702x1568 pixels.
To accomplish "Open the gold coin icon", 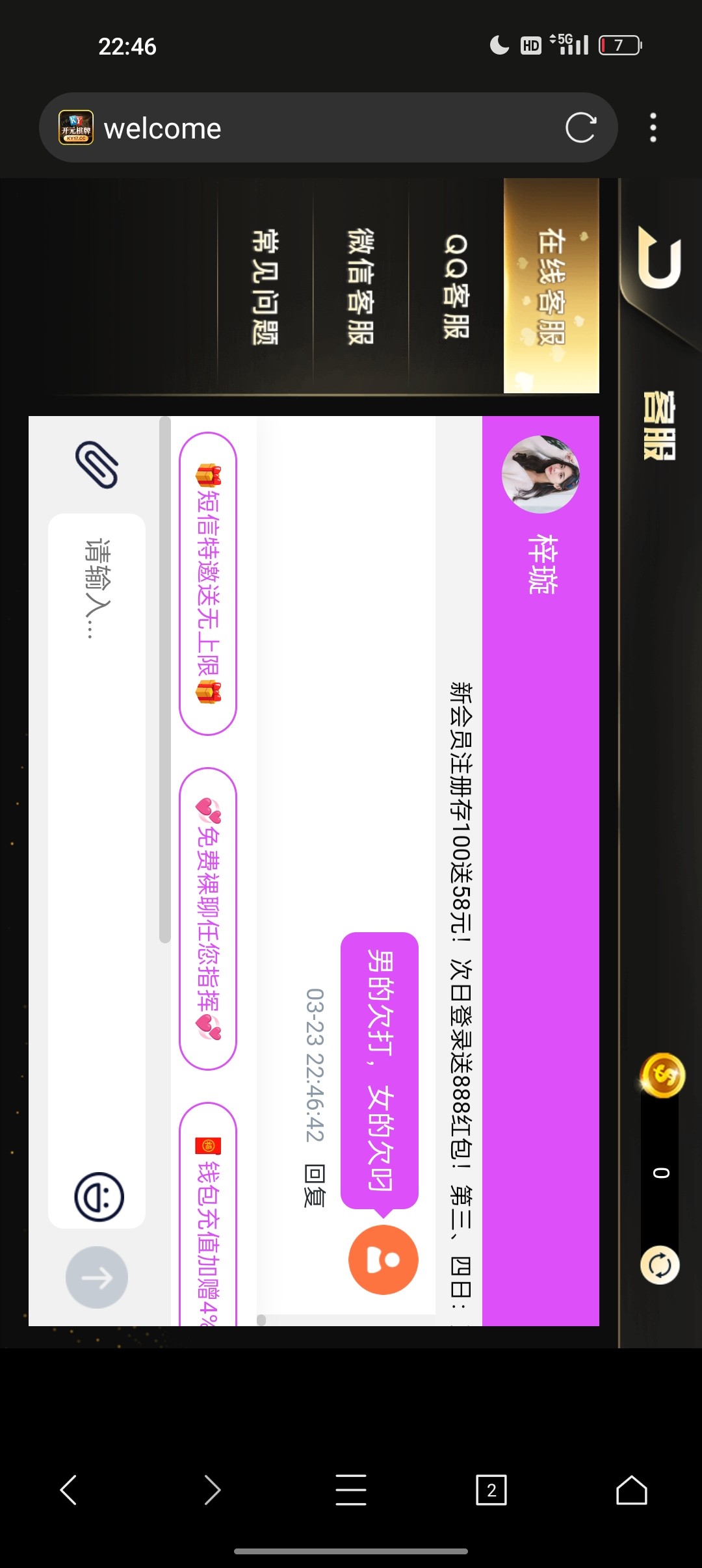I will tap(662, 1075).
